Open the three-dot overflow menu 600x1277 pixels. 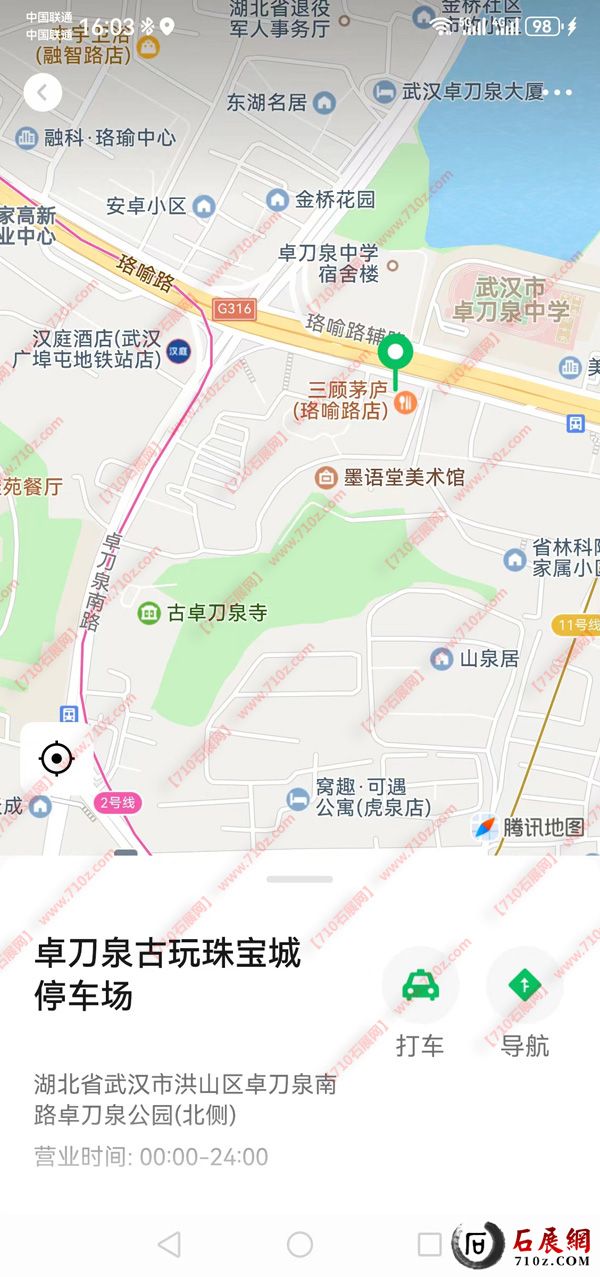562,93
